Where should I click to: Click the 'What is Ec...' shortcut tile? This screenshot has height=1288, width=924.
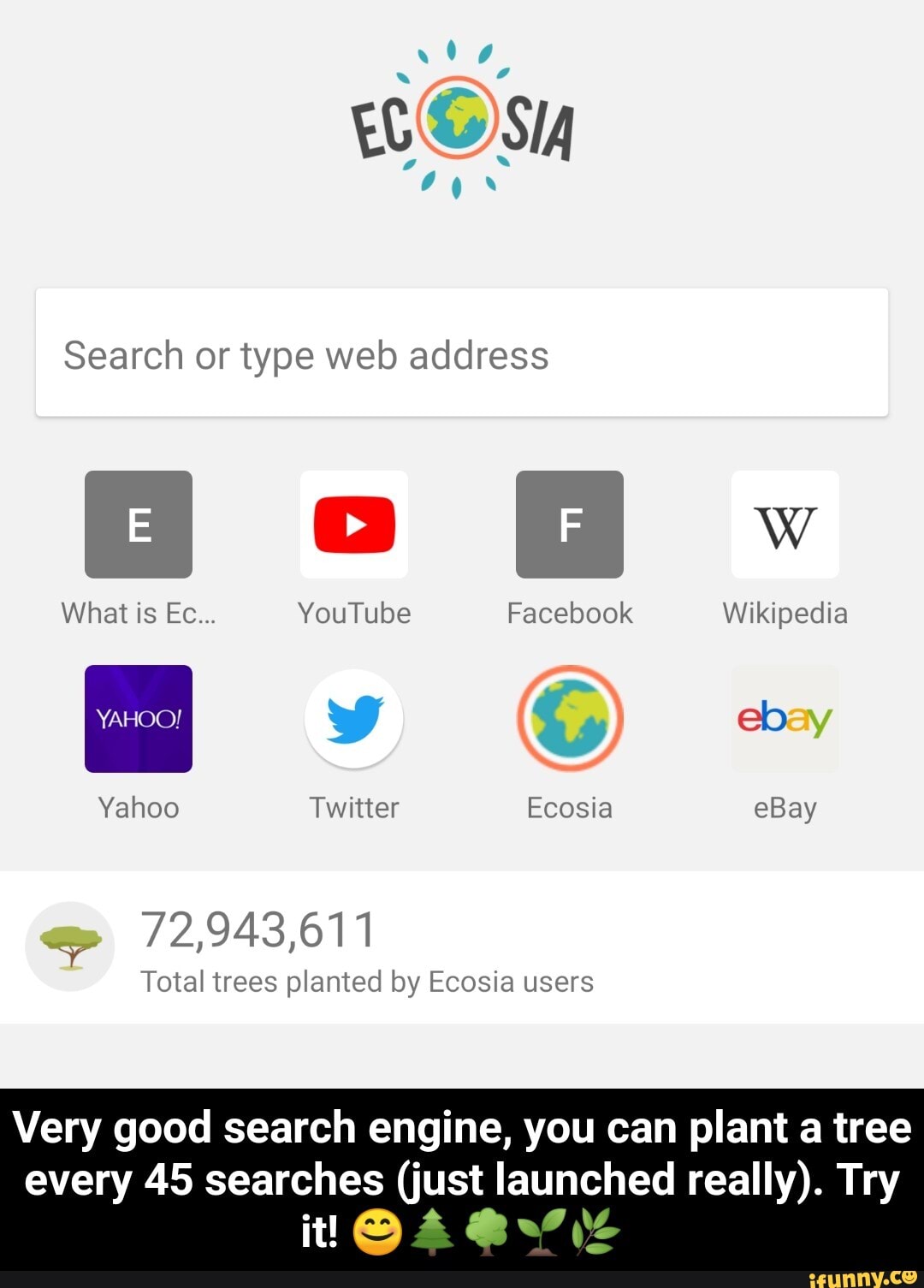point(139,525)
